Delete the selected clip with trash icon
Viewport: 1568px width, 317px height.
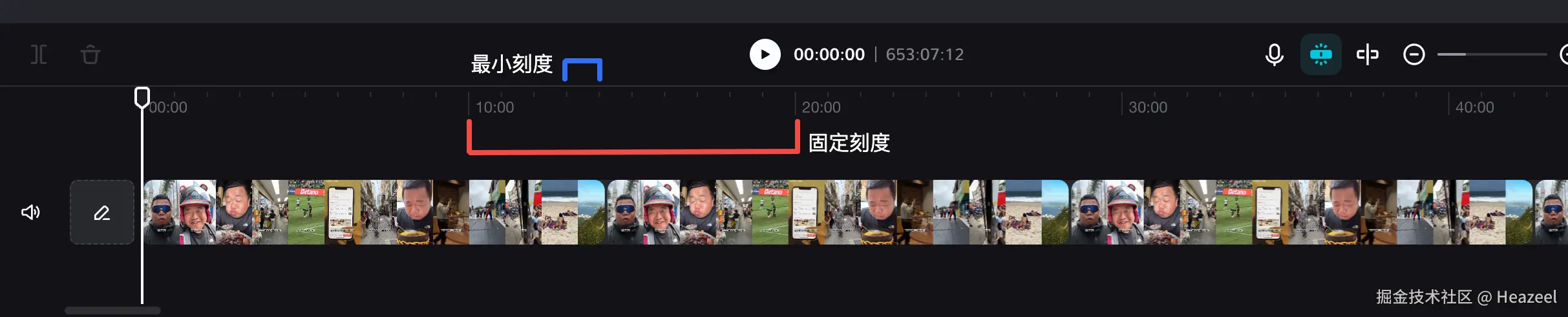pos(90,54)
